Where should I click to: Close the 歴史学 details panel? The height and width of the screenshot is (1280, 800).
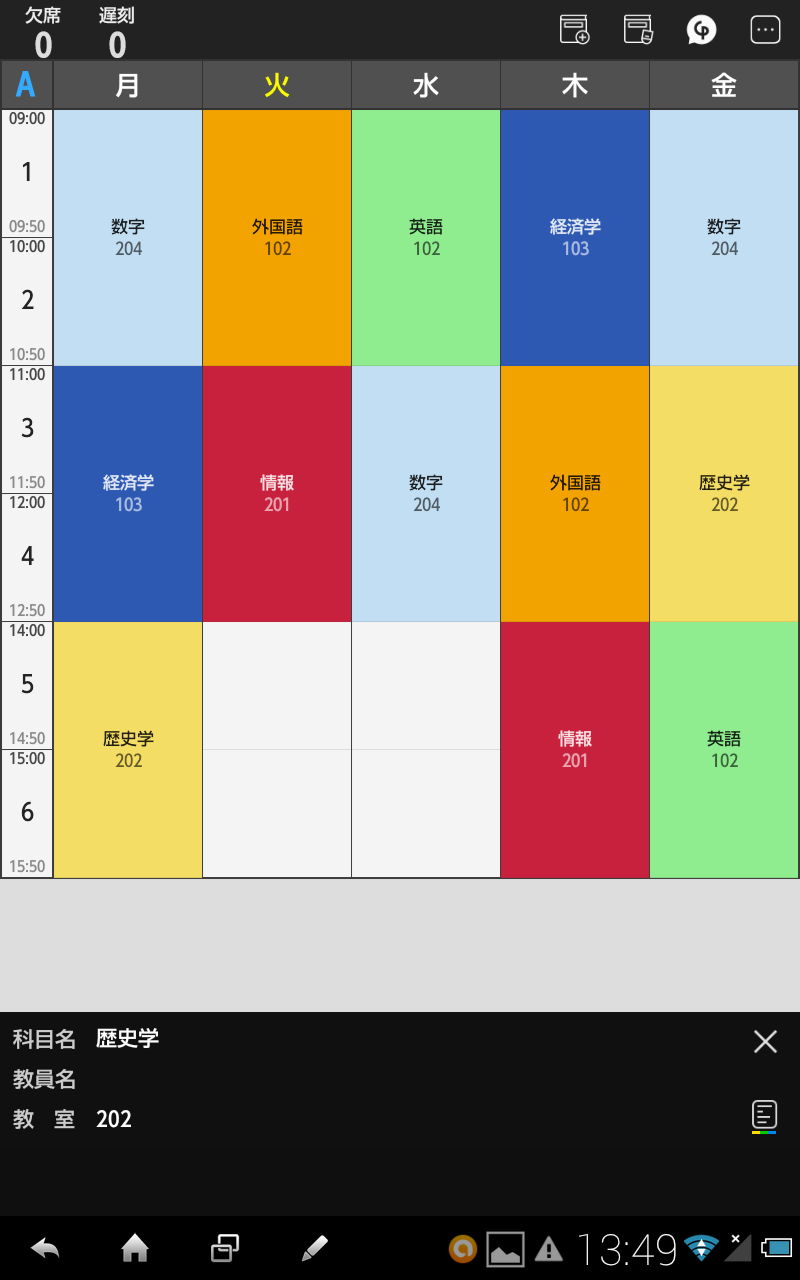765,1042
